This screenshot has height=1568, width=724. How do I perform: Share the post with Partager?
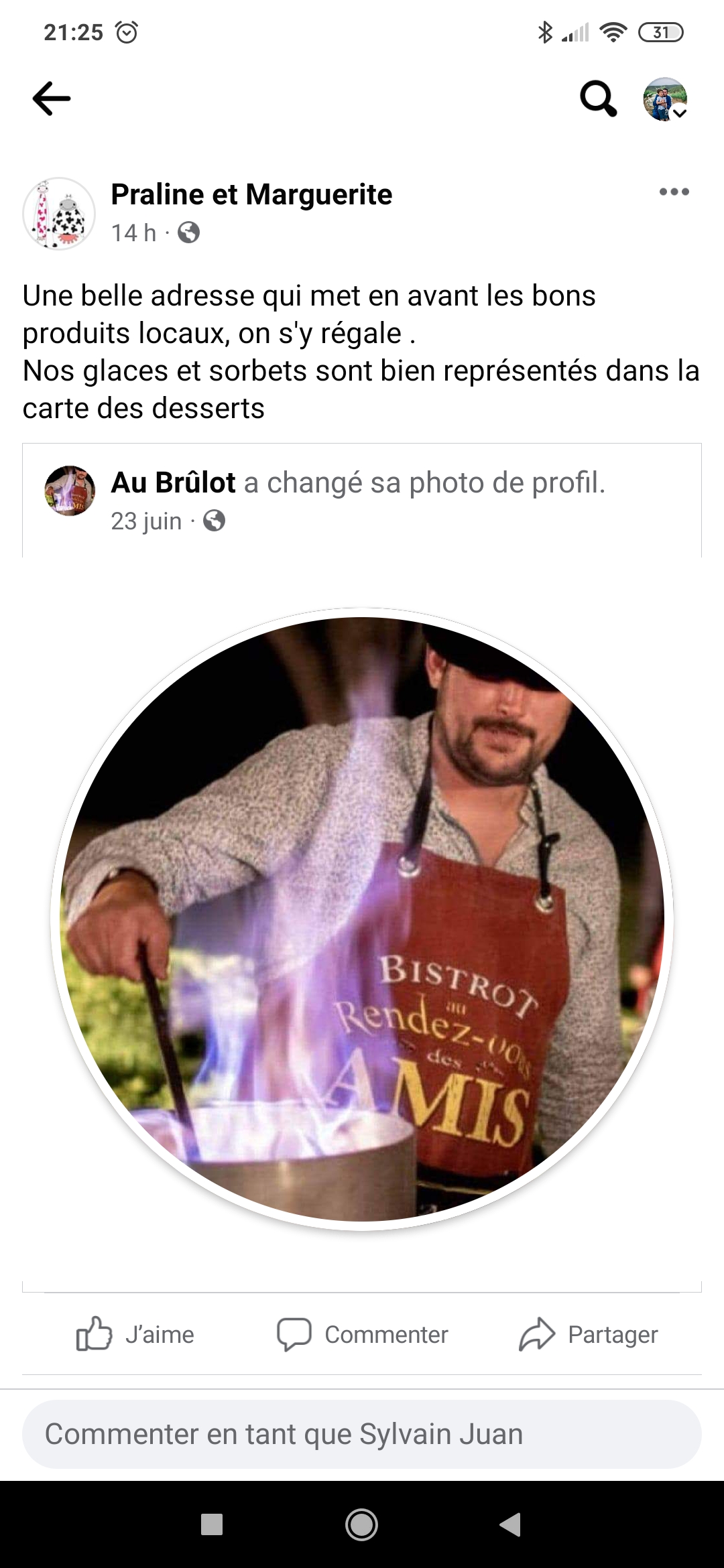click(x=589, y=1334)
